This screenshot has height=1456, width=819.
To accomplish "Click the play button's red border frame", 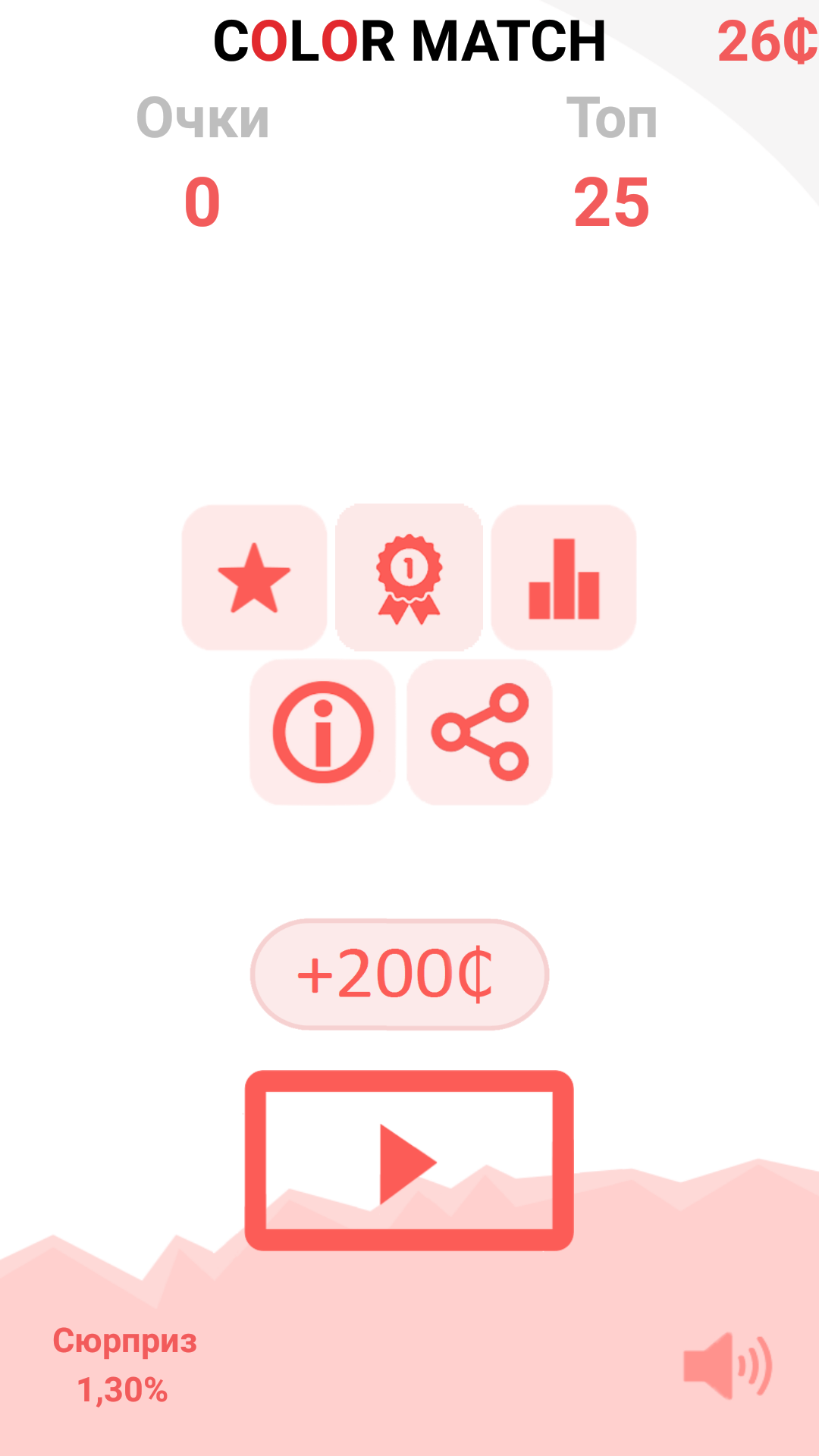I will coord(409,1081).
